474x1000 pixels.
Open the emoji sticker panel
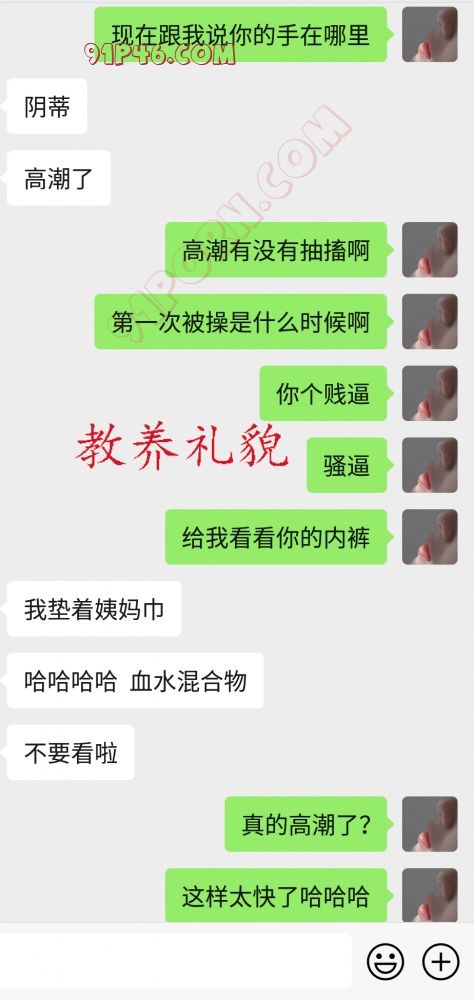tap(385, 962)
